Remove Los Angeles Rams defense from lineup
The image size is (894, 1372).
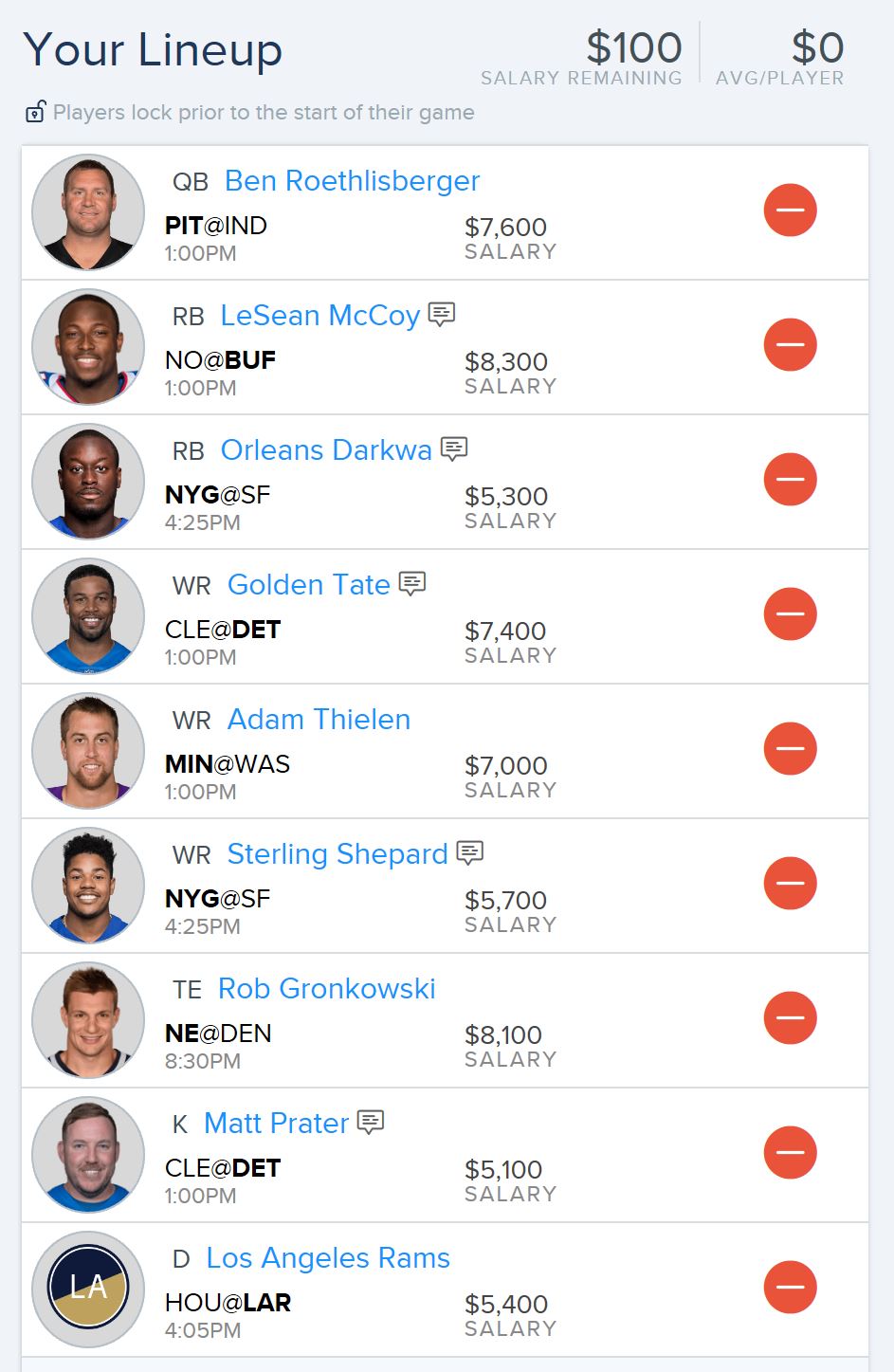(790, 1287)
